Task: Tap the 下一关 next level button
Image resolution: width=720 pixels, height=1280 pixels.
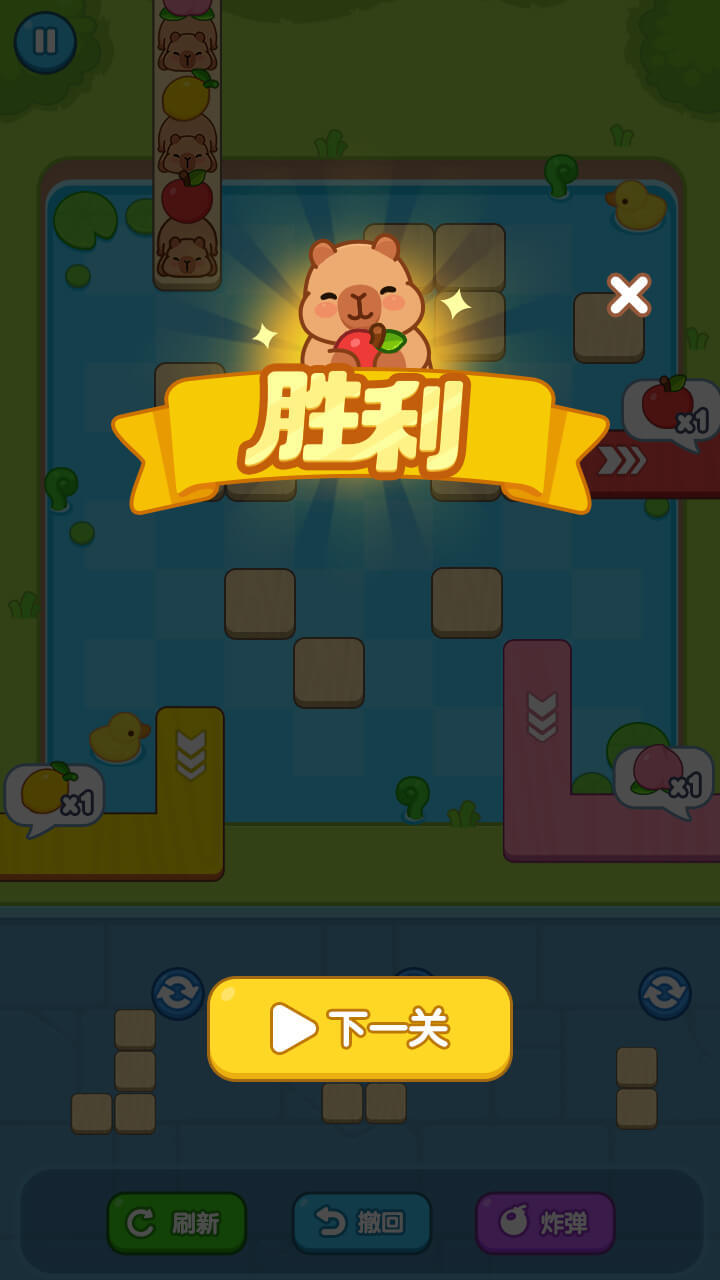Action: pos(360,1028)
